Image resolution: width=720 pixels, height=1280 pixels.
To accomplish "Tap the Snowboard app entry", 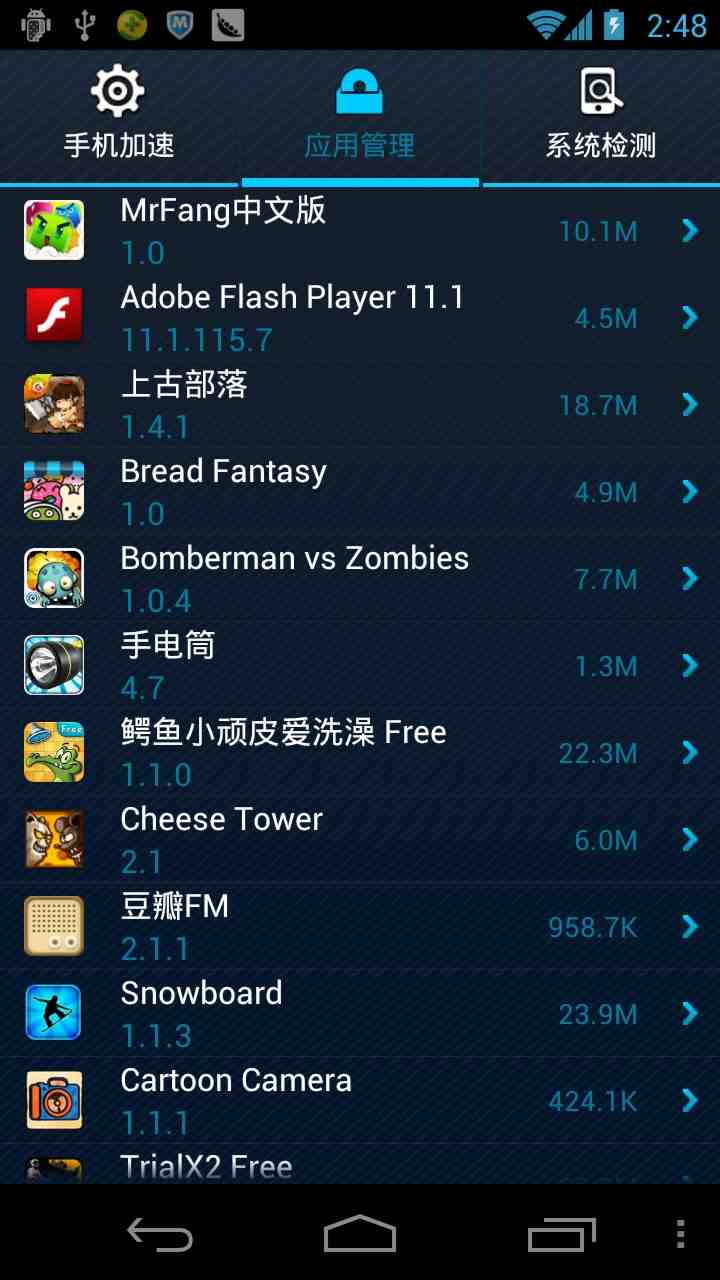I will 360,1014.
